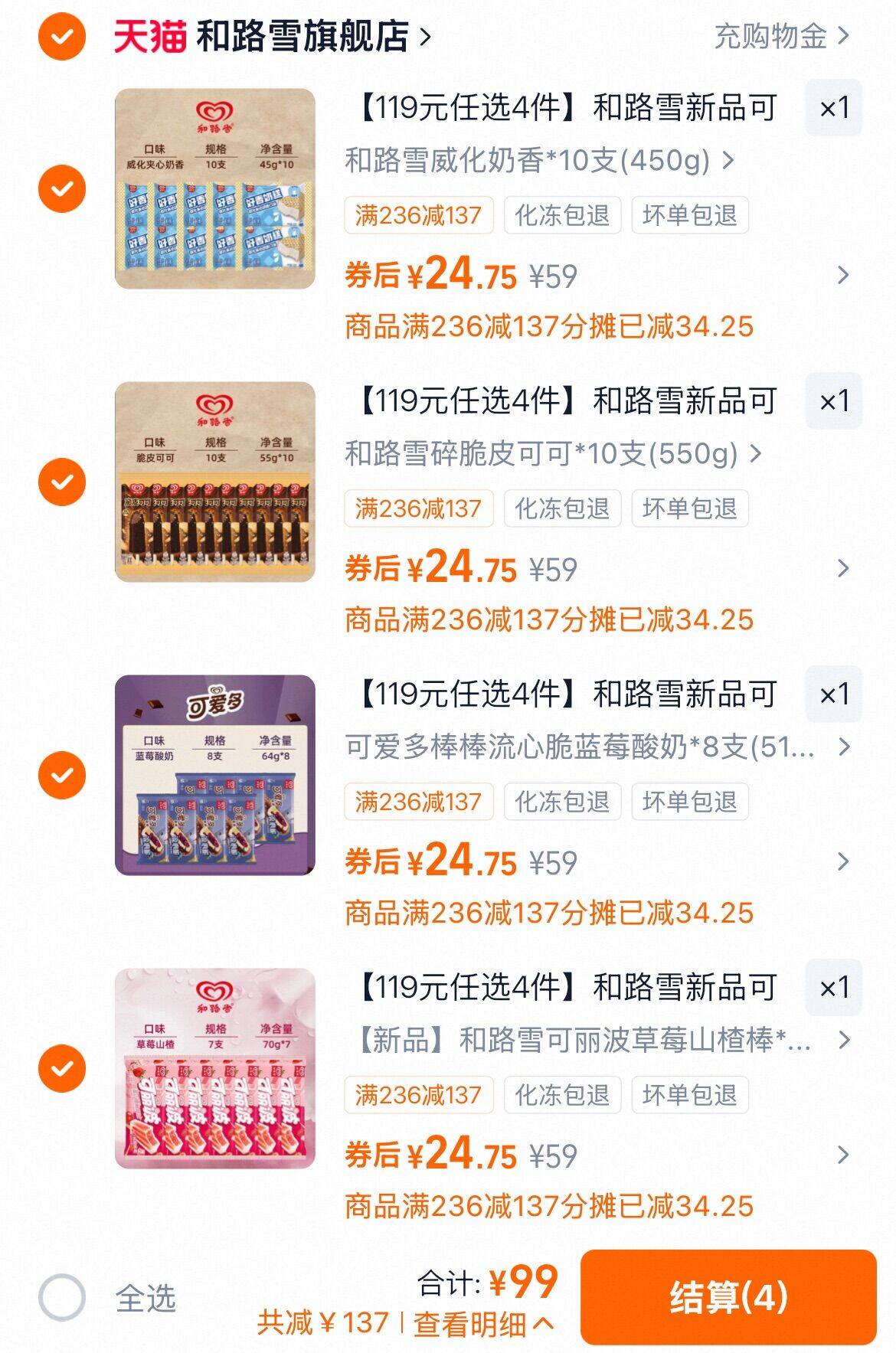
Task: Change spec for 可爱多棒棒流心脆蓝莓酸奶*8支
Action: click(597, 747)
